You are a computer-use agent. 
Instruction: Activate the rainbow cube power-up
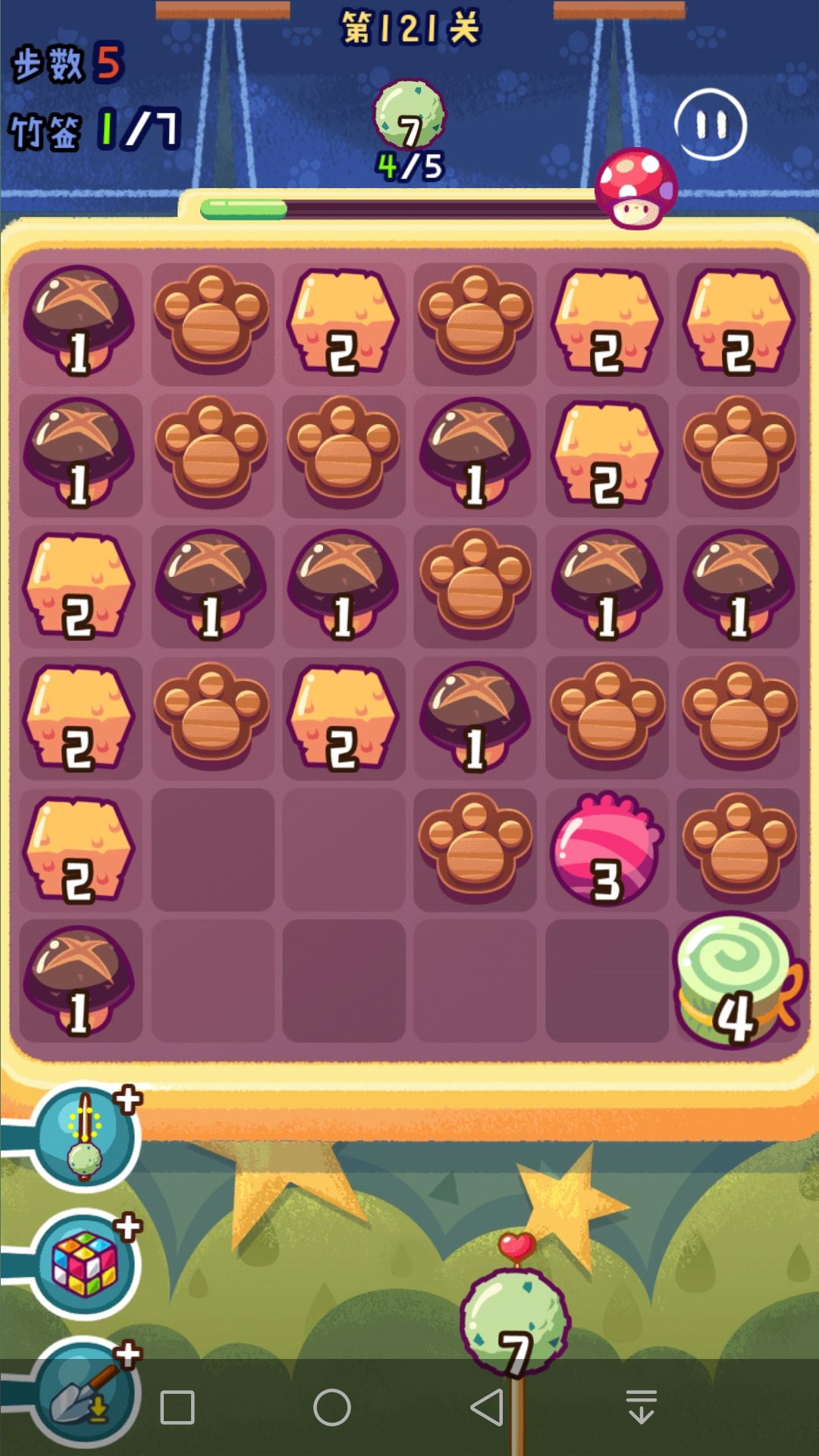tap(85, 1264)
